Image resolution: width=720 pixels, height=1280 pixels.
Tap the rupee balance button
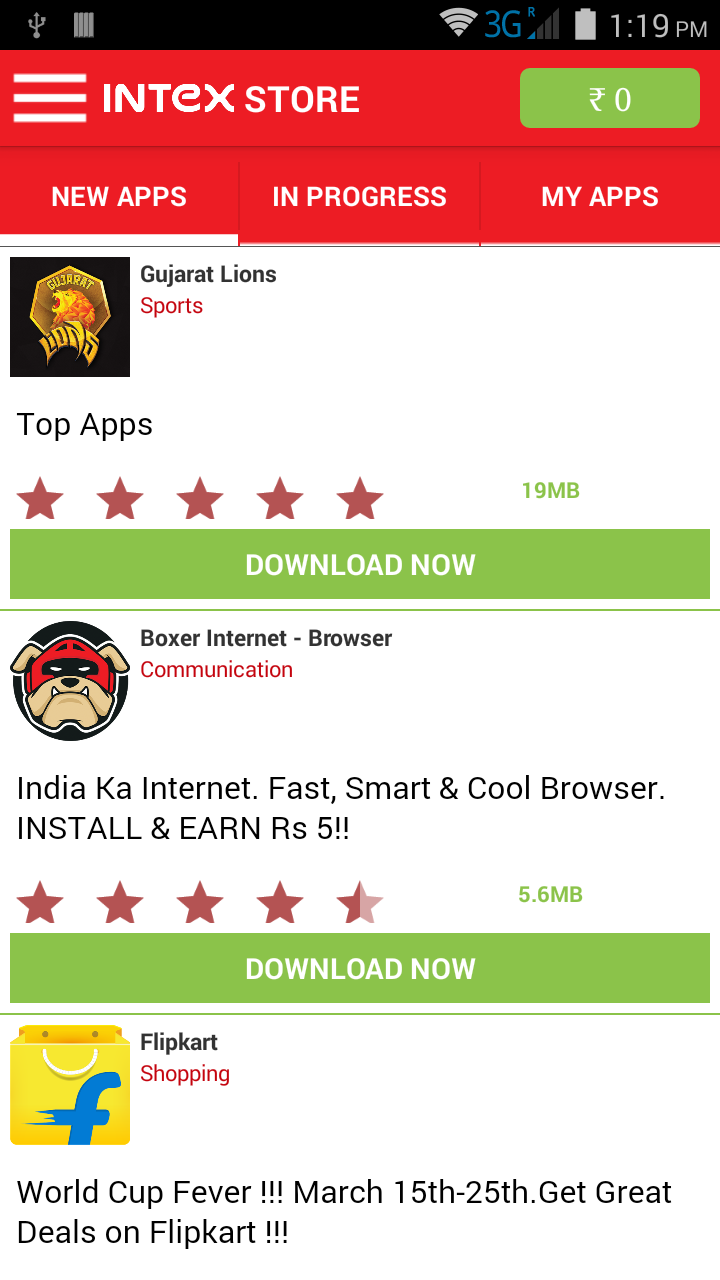609,98
